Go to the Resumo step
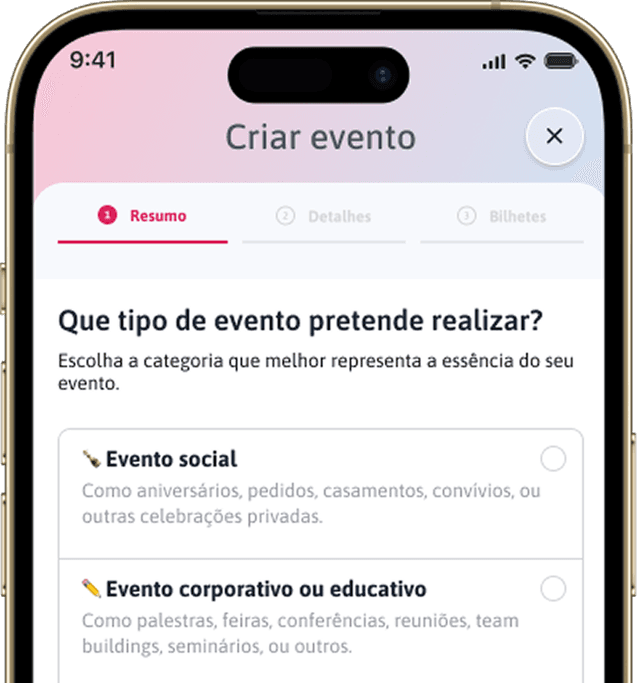The height and width of the screenshot is (683, 640). click(143, 216)
